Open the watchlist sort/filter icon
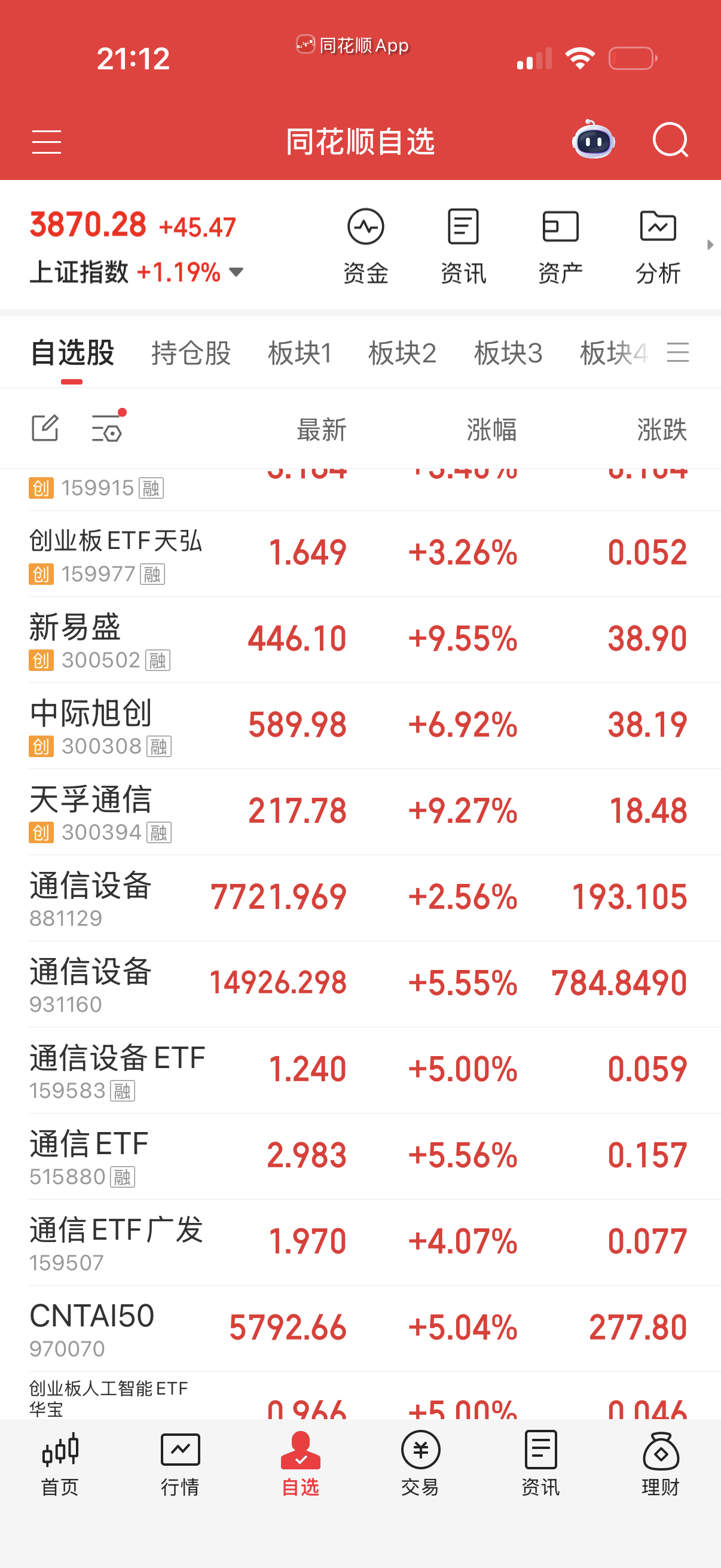This screenshot has width=721, height=1568. (106, 428)
